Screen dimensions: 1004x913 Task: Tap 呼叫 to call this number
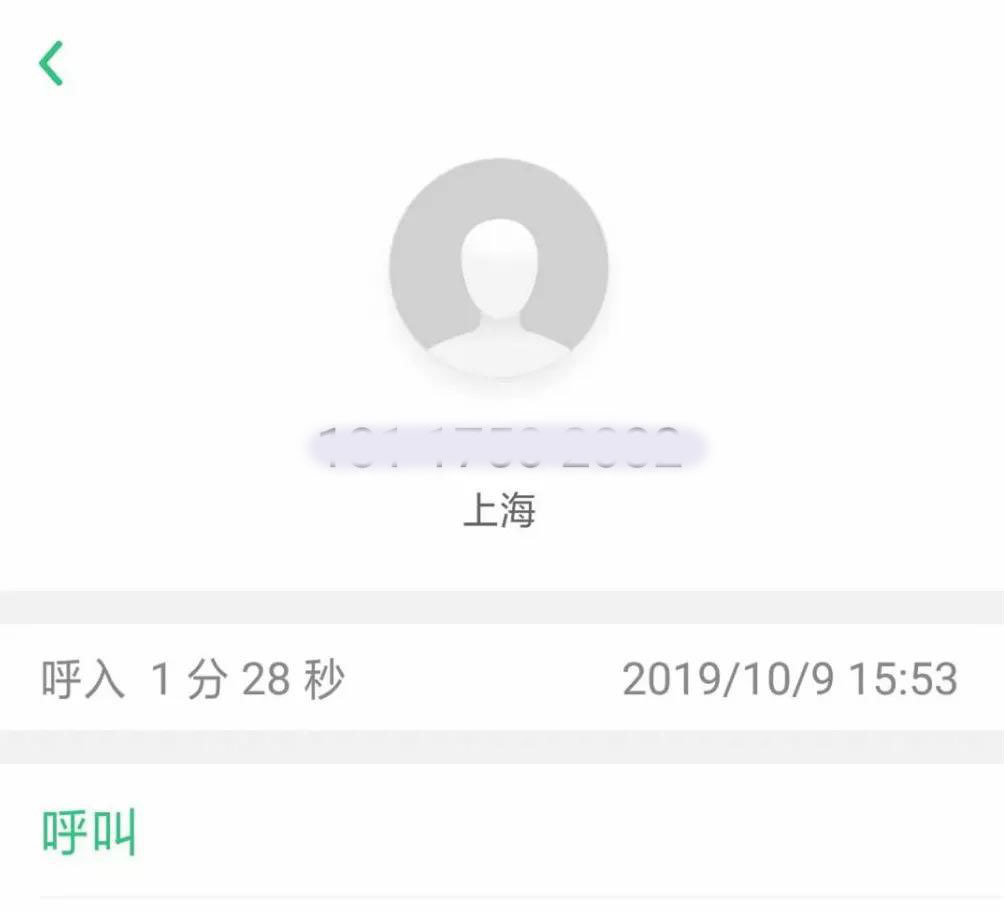click(89, 831)
